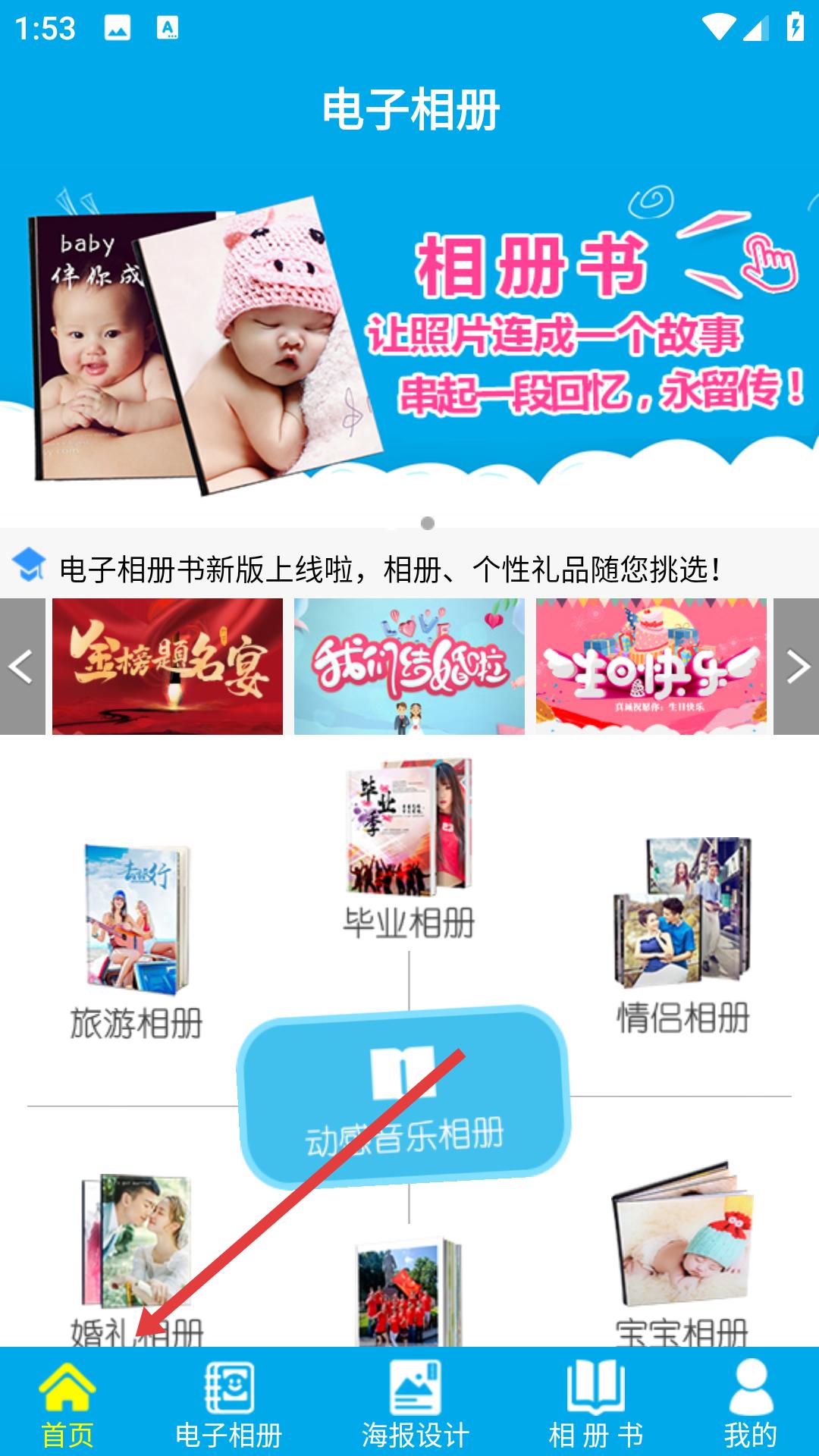Screen dimensions: 819x1456
Task: Switch to the 电子相册 tab
Action: coord(229,1403)
